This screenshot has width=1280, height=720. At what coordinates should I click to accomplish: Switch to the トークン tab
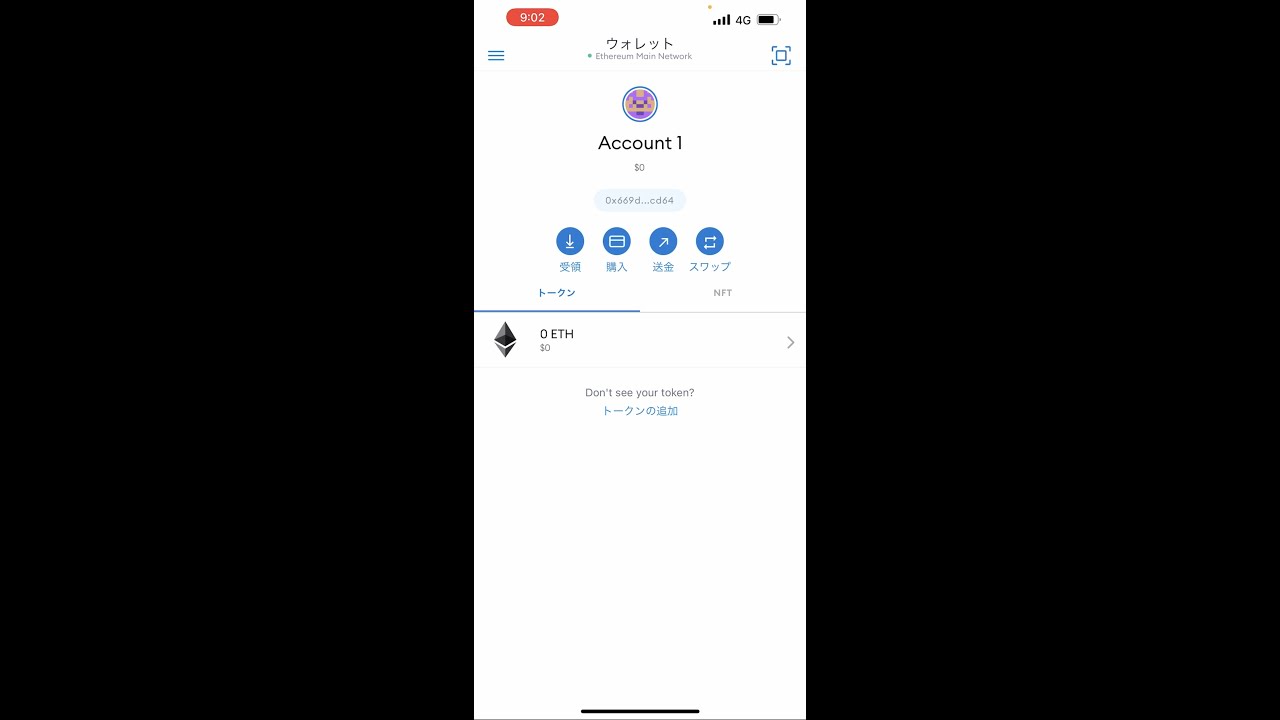click(557, 293)
